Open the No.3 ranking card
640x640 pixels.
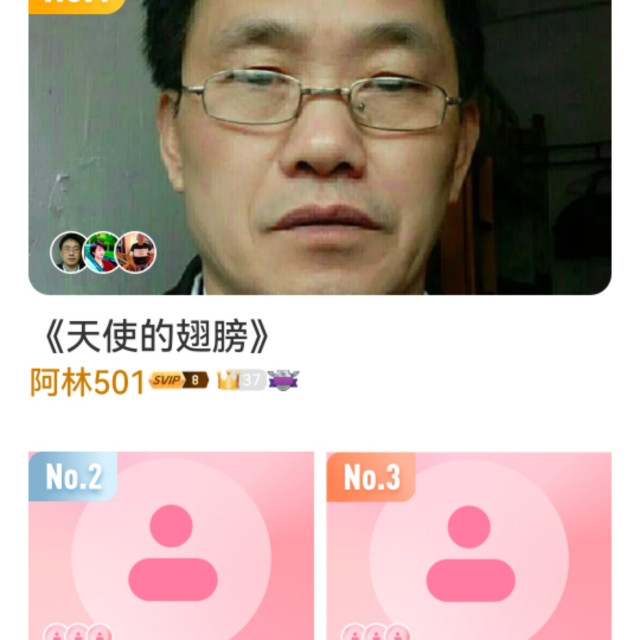click(x=468, y=545)
